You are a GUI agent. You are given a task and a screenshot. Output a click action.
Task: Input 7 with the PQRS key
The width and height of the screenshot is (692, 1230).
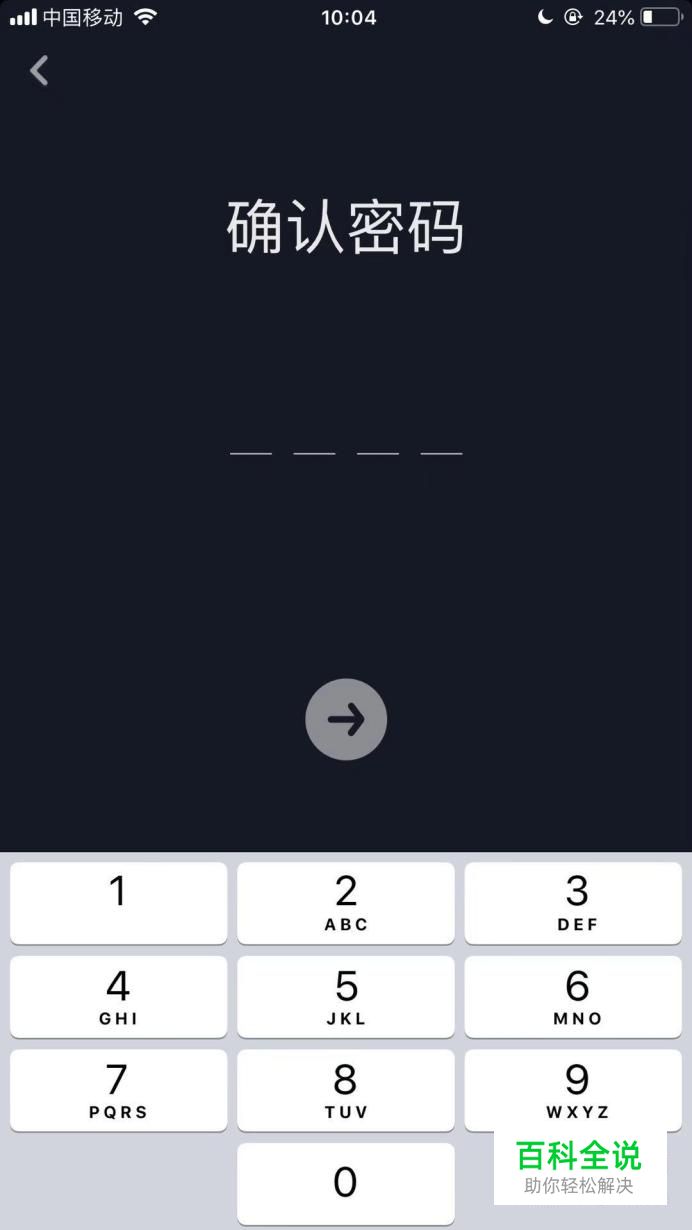pyautogui.click(x=119, y=1090)
